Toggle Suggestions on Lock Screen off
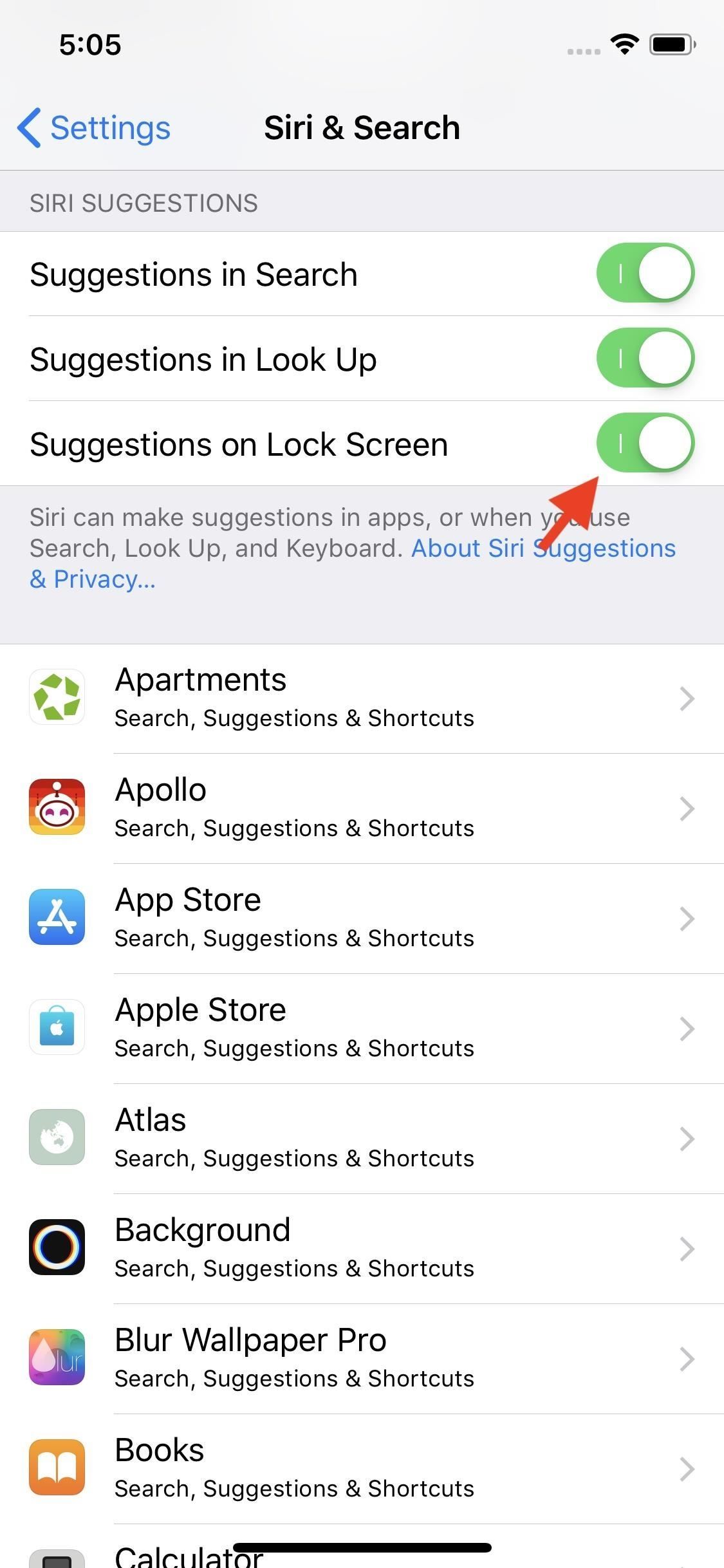724x1568 pixels. pyautogui.click(x=645, y=443)
